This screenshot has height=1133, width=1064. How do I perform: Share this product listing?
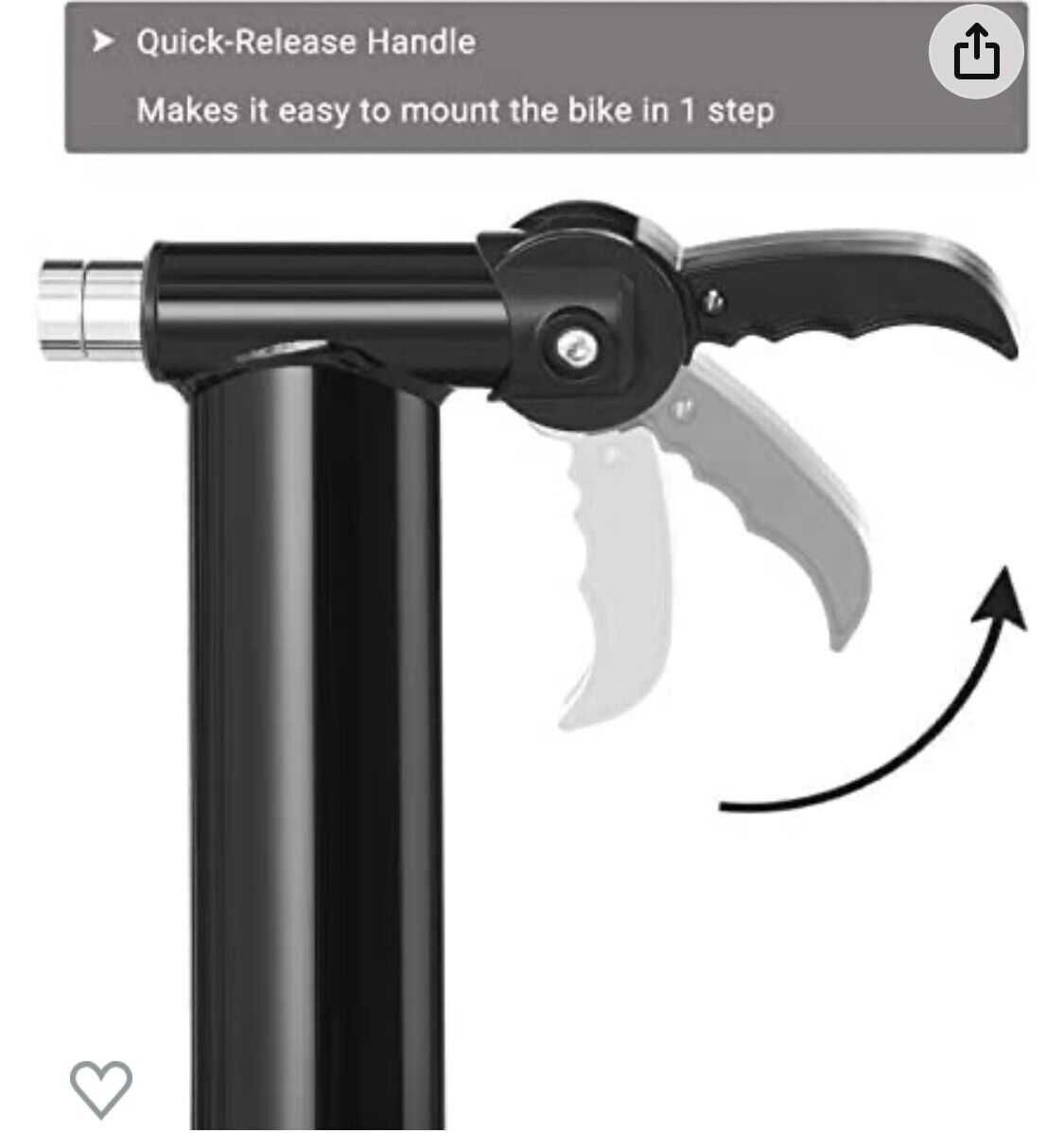977,52
